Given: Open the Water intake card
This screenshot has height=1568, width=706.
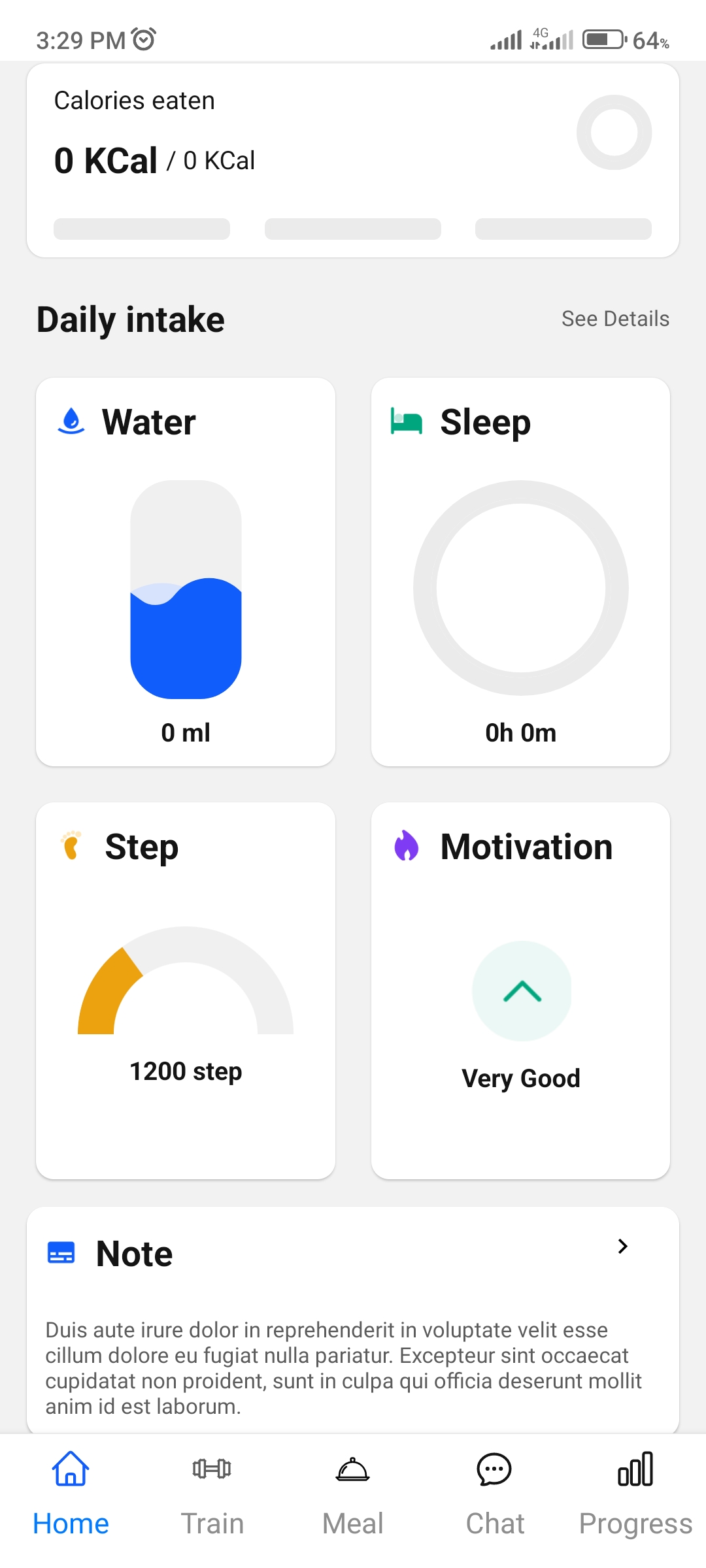Looking at the screenshot, I should 186,572.
